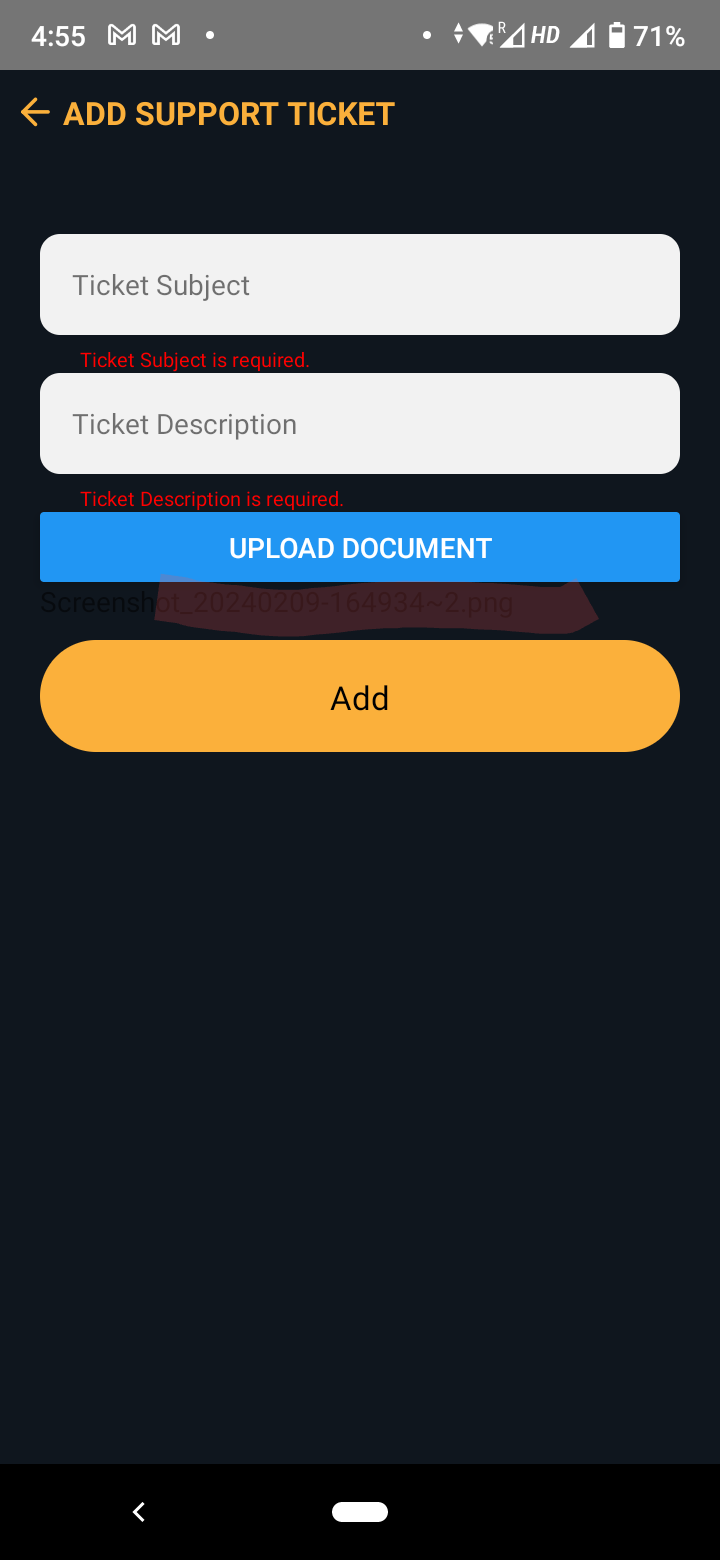
Task: Go back from Add Support Ticket
Action: tap(35, 113)
